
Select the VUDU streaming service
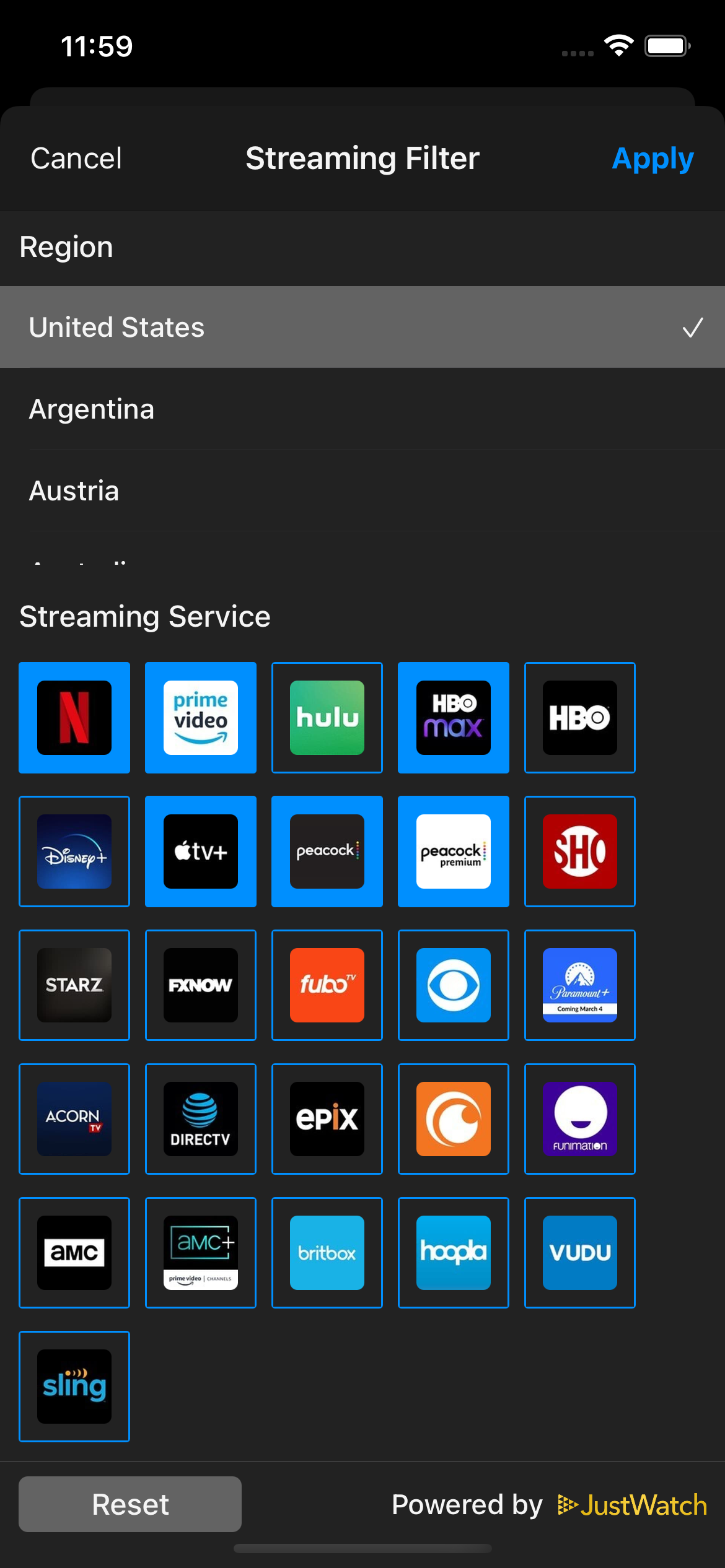(580, 1253)
